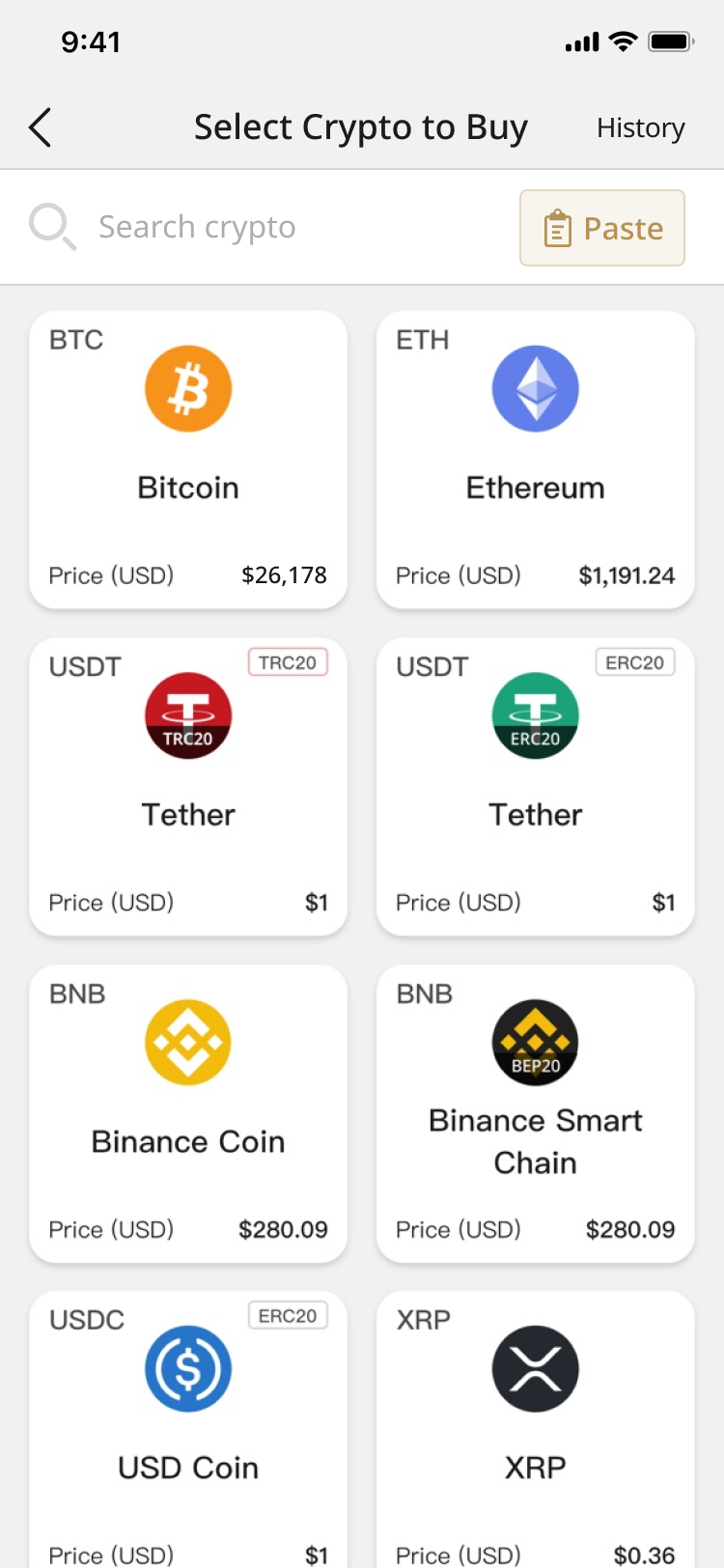This screenshot has height=1568, width=724.
Task: Pick the Binance Coin card
Action: [188, 1113]
